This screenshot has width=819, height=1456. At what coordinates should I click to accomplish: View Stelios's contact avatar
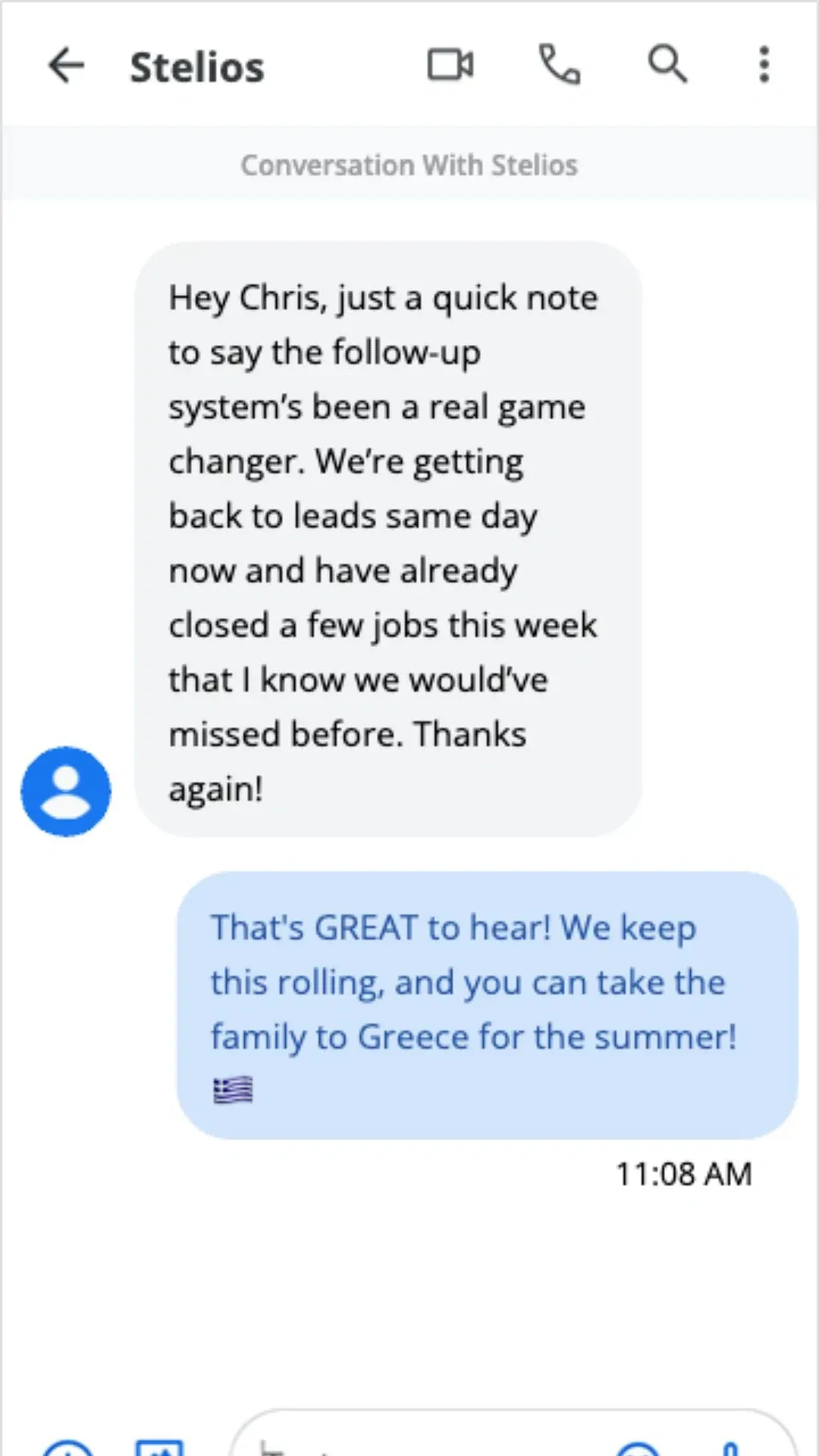tap(66, 790)
